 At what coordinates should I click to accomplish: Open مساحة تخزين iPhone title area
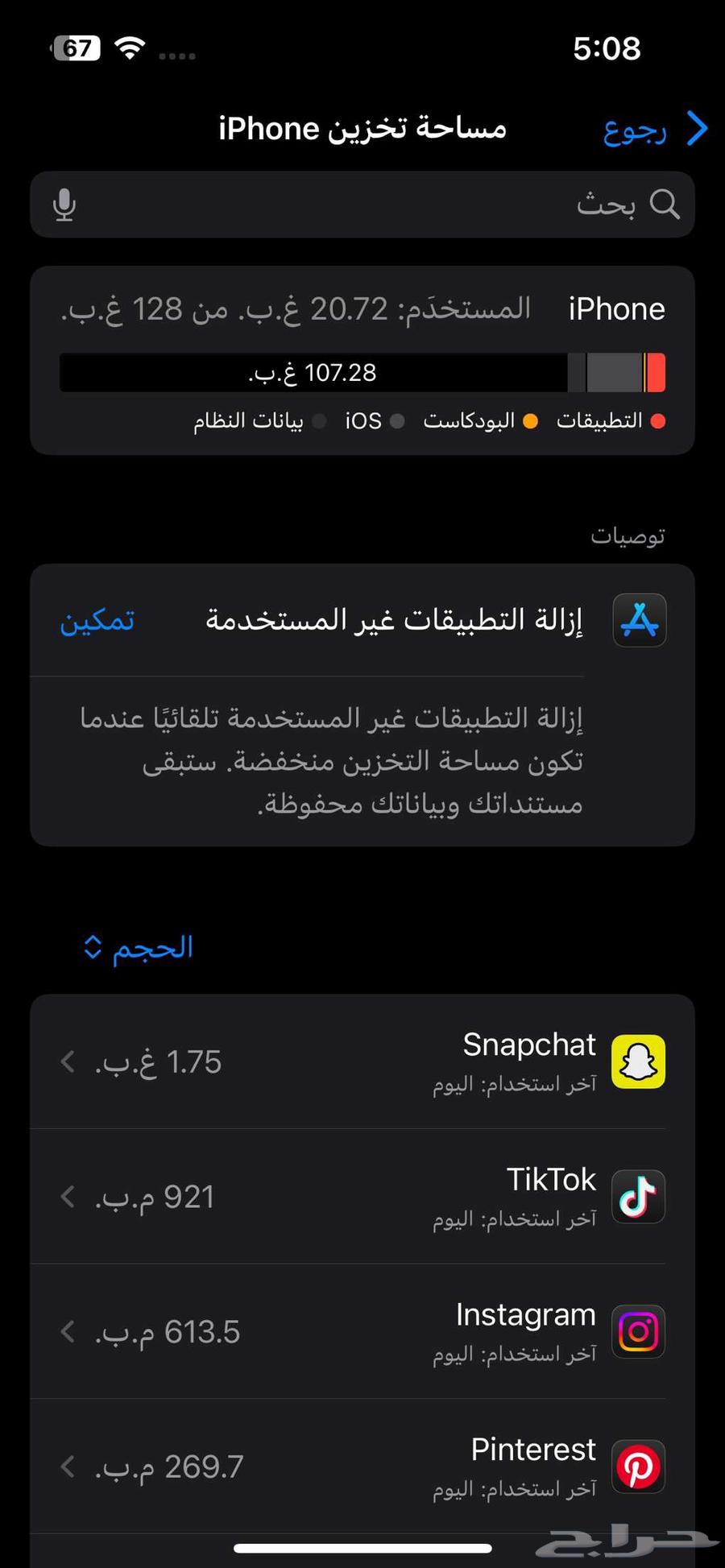pyautogui.click(x=361, y=128)
